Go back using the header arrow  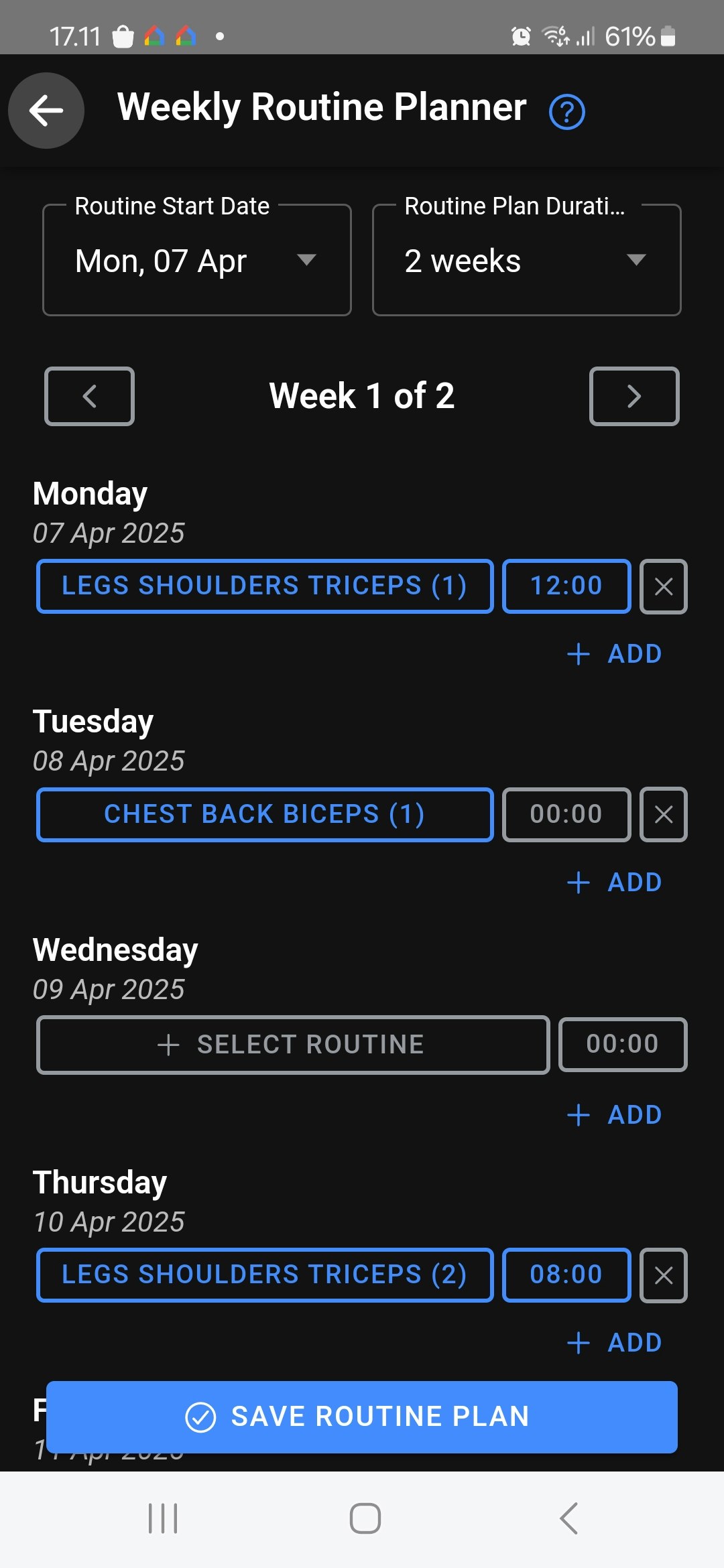pos(46,111)
